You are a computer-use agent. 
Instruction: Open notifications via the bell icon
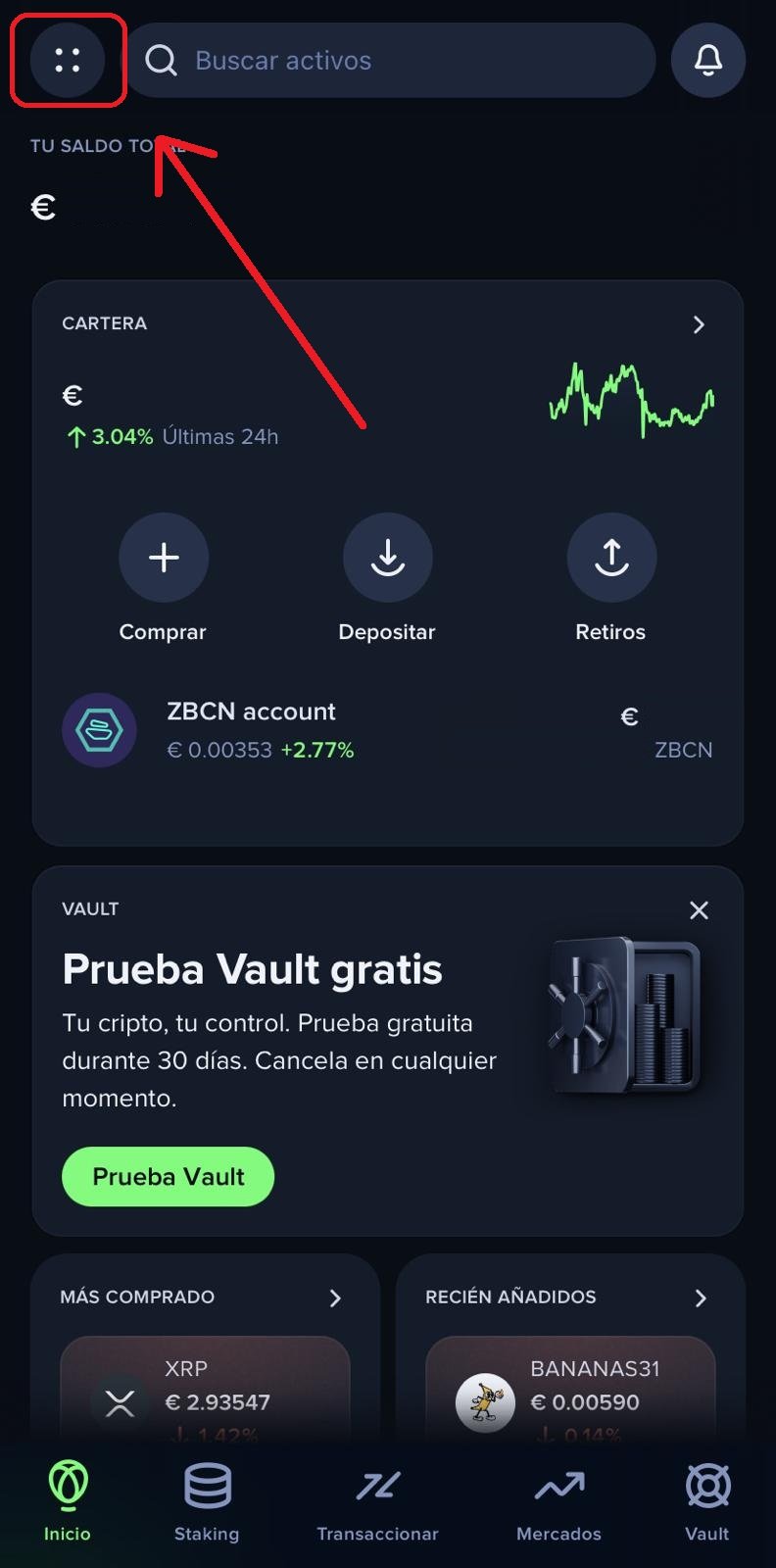point(708,61)
